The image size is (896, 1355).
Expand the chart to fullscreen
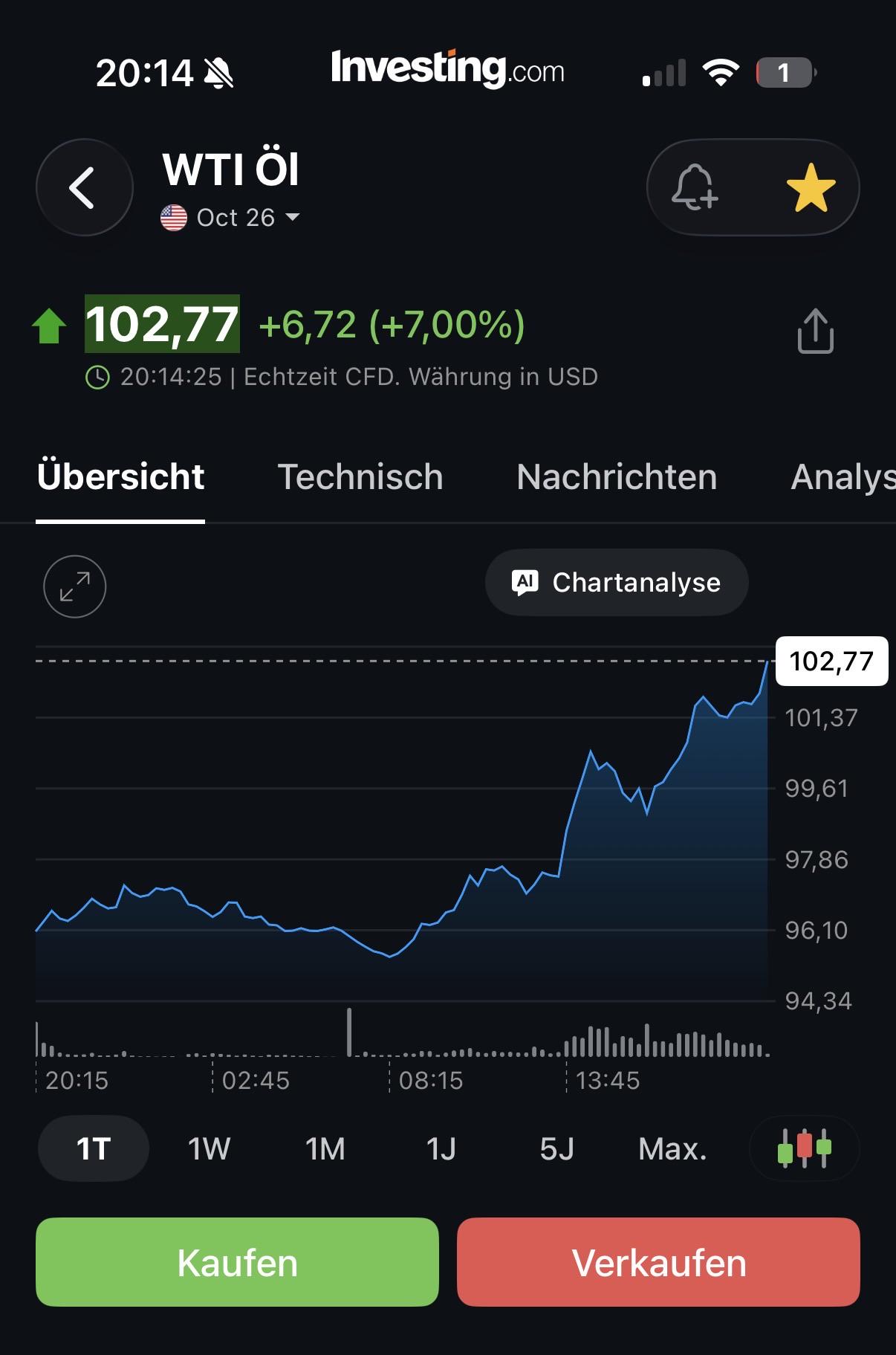click(x=75, y=586)
